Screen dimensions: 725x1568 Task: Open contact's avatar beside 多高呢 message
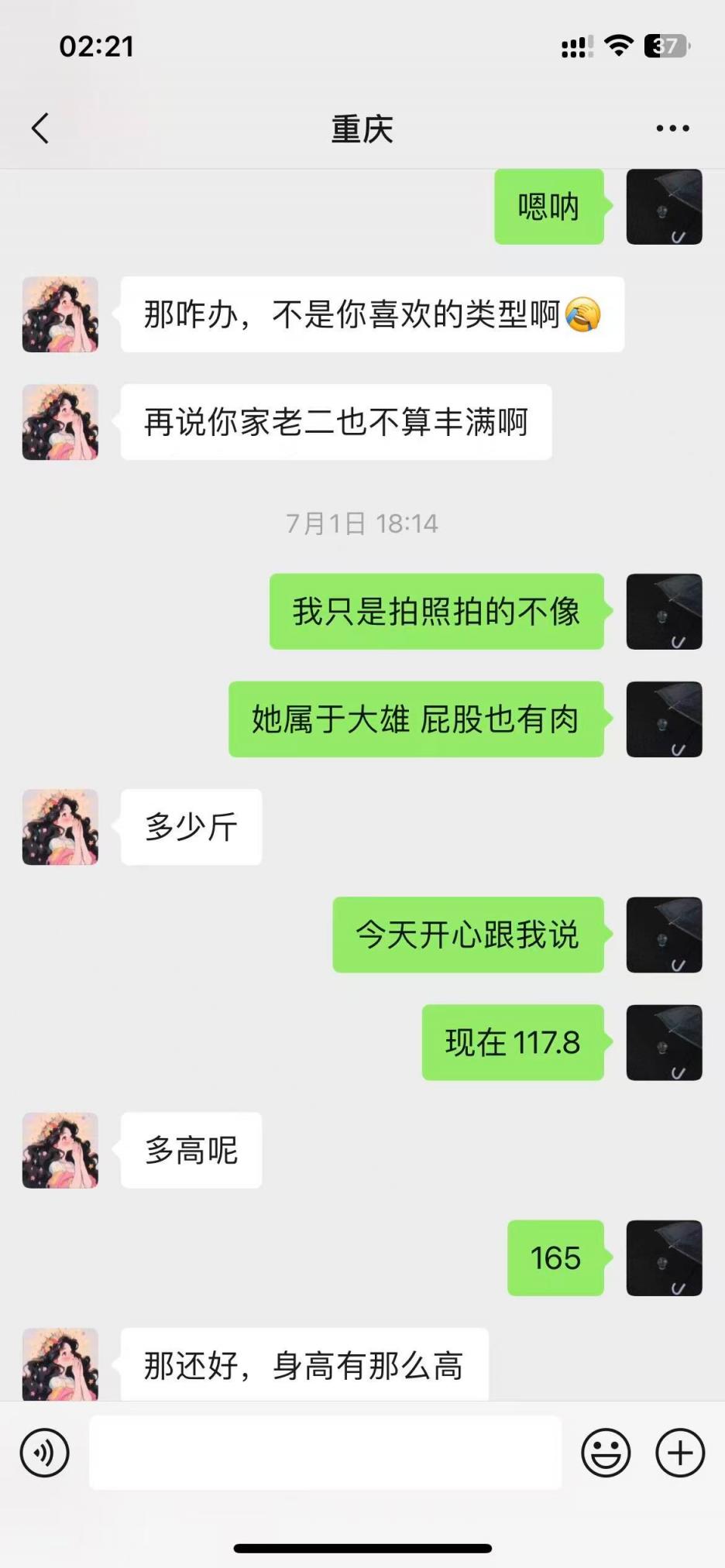coord(60,1151)
